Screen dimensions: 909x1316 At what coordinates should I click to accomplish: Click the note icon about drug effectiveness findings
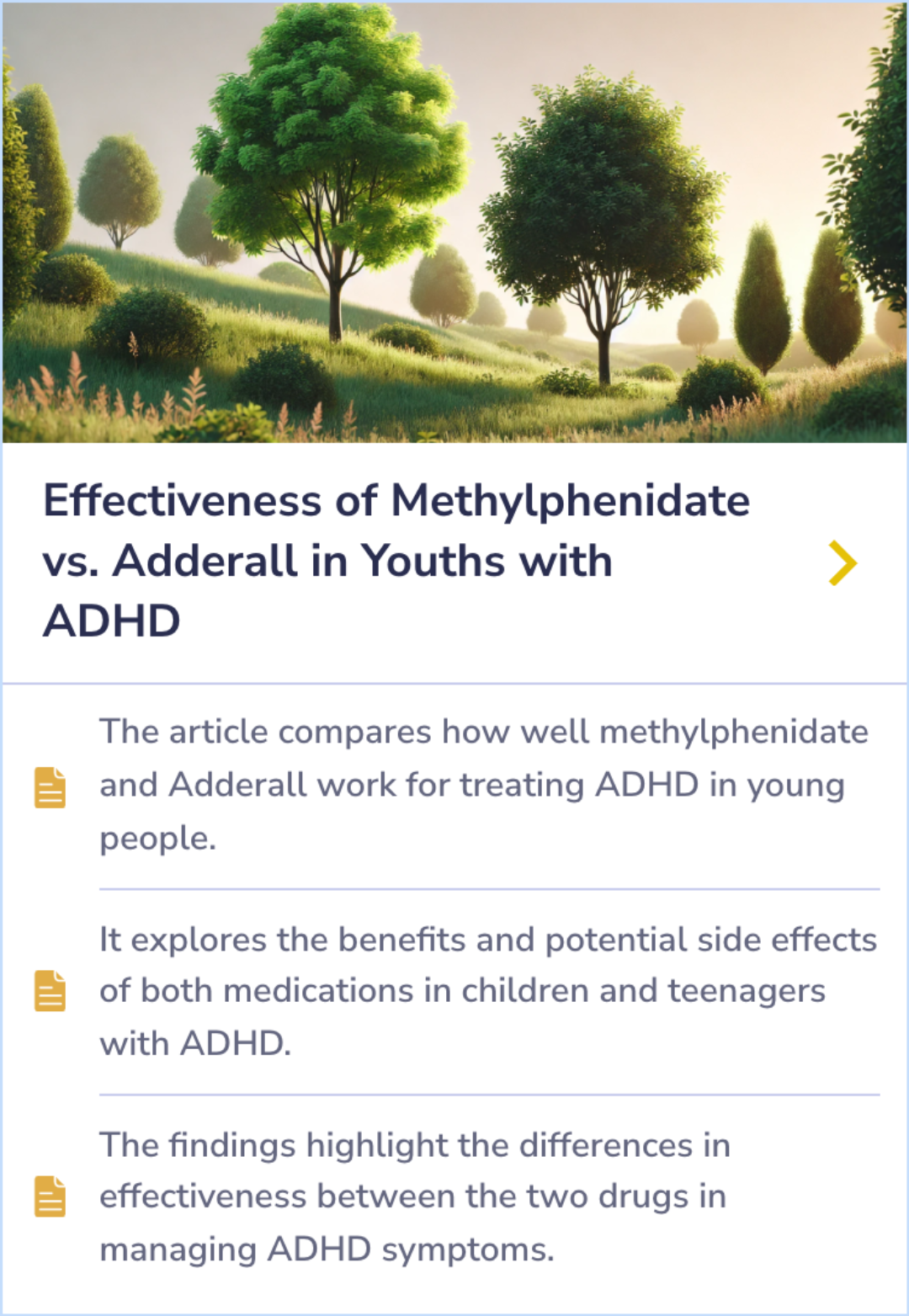pyautogui.click(x=50, y=1195)
